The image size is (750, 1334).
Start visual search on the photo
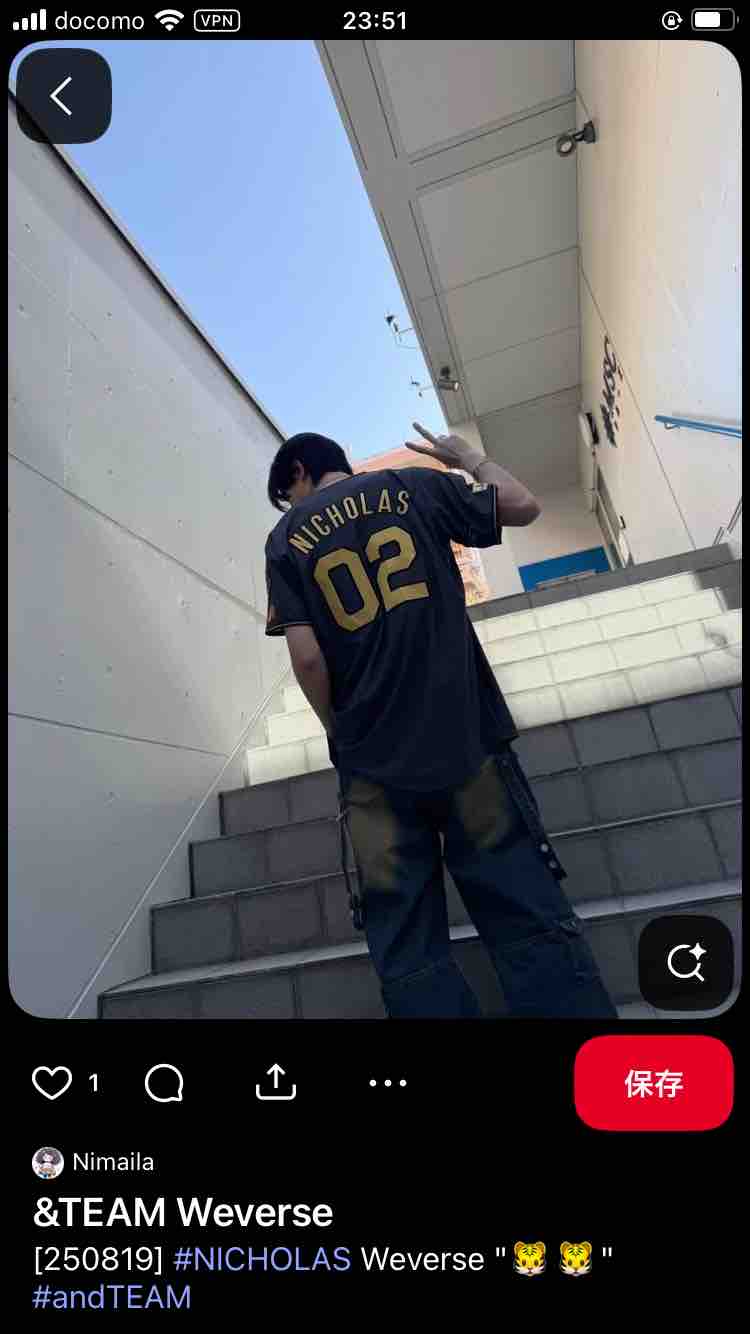pos(686,962)
